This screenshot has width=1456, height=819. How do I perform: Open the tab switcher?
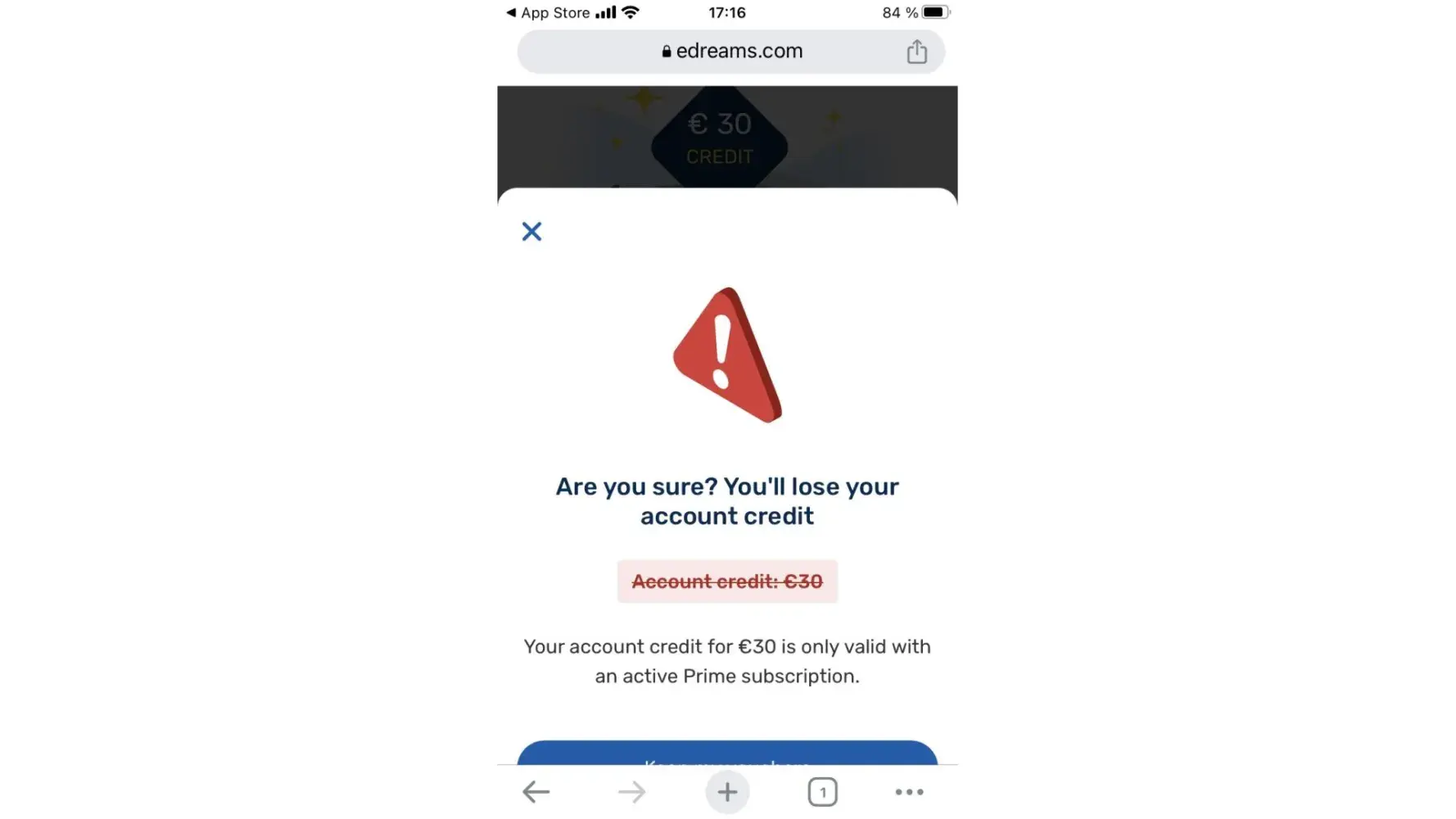(x=822, y=792)
